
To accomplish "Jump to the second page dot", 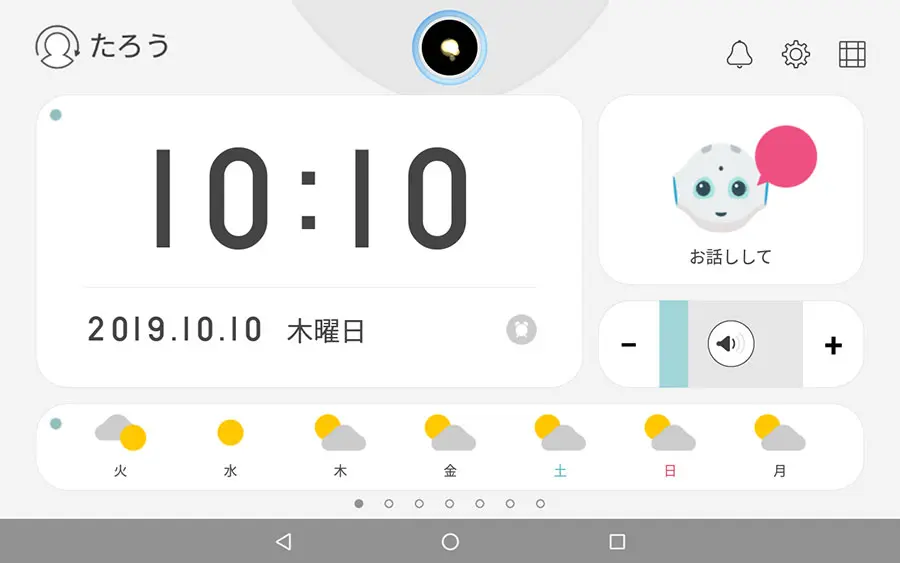I will tap(389, 504).
